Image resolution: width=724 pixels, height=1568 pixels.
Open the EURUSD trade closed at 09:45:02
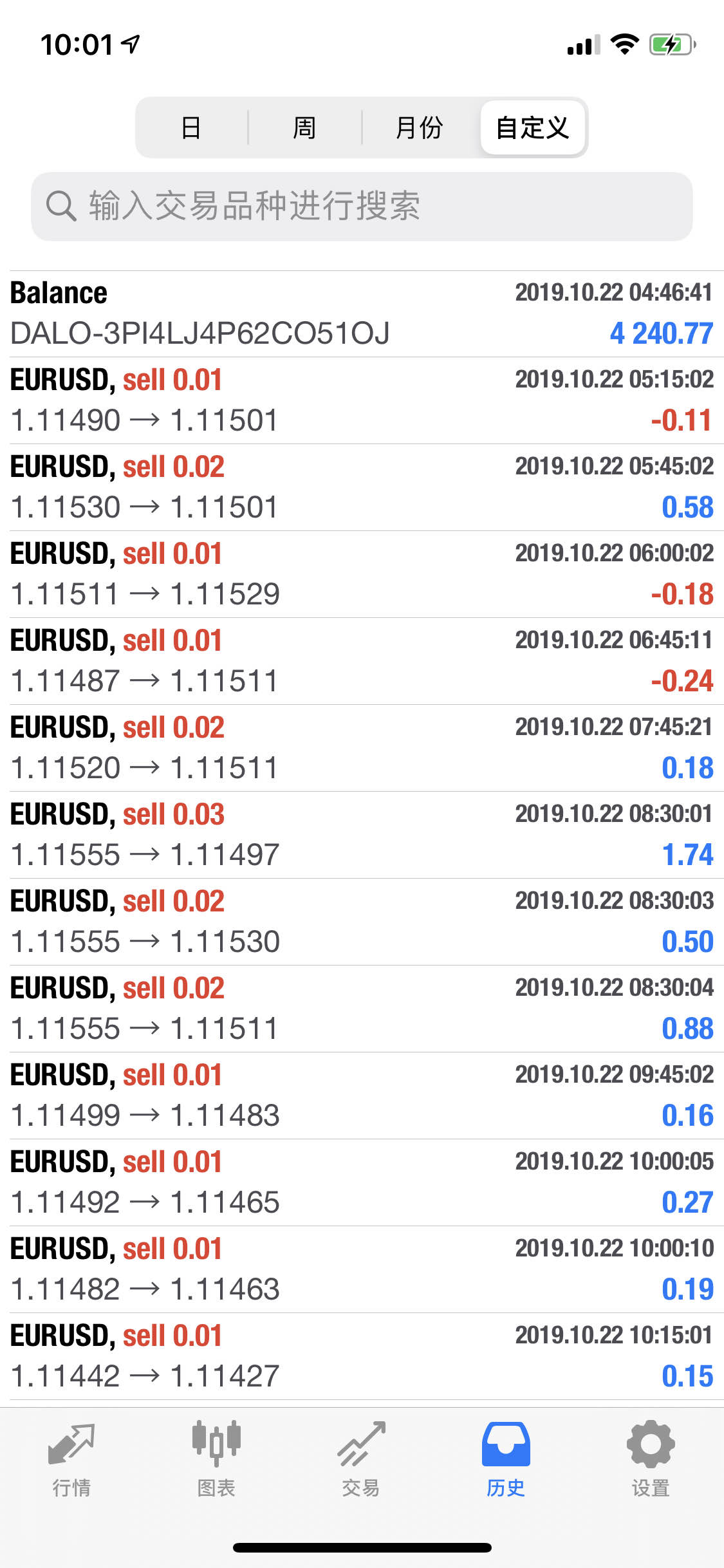pos(362,1096)
